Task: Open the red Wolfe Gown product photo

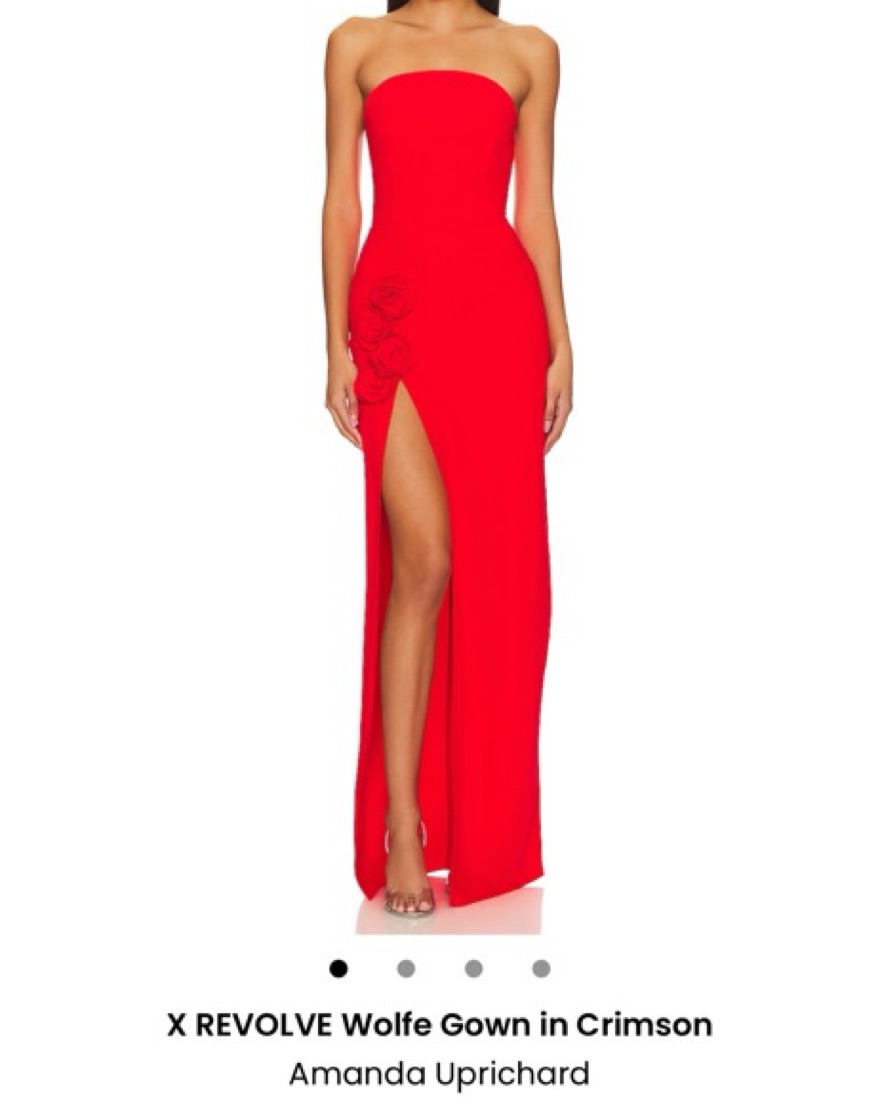Action: pos(440,470)
